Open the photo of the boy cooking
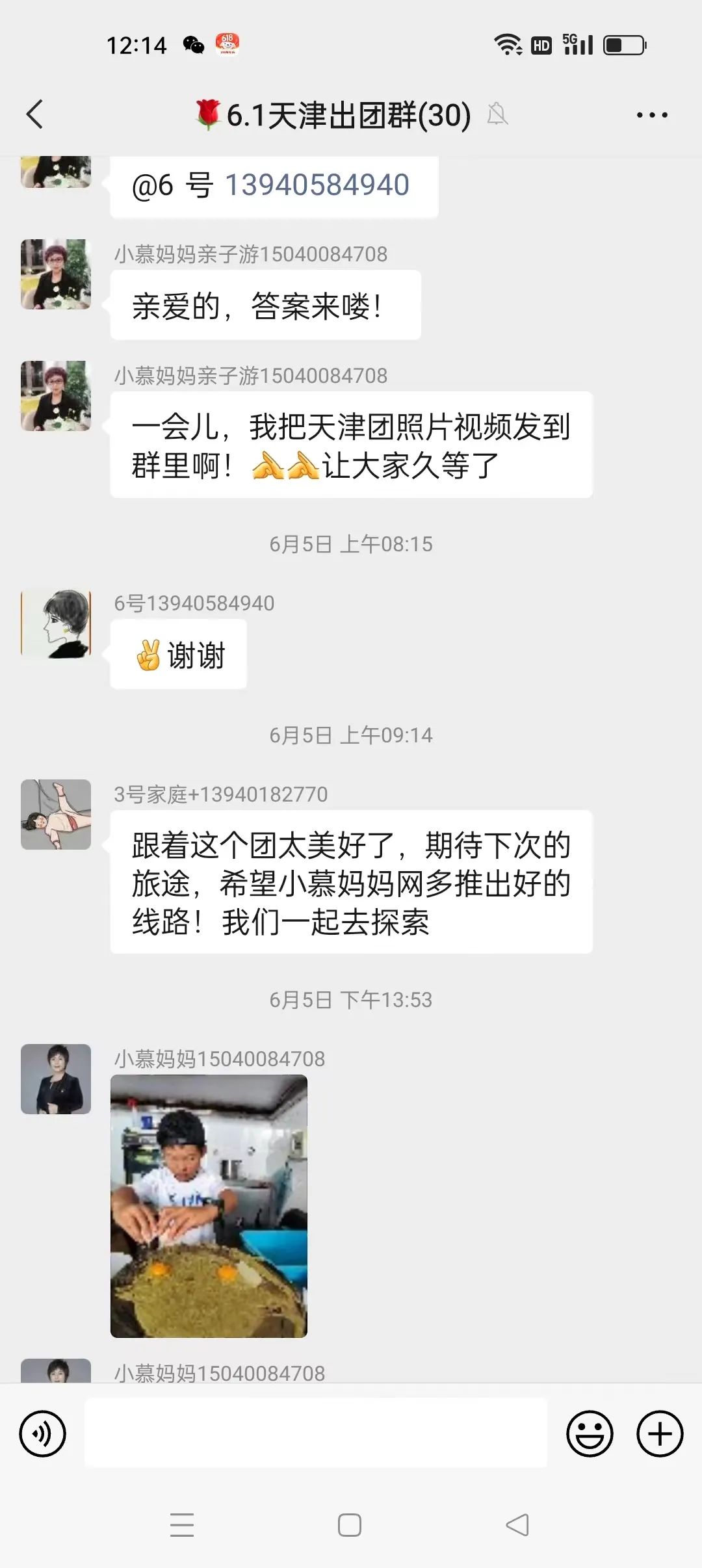The height and width of the screenshot is (1568, 702). tap(209, 1206)
